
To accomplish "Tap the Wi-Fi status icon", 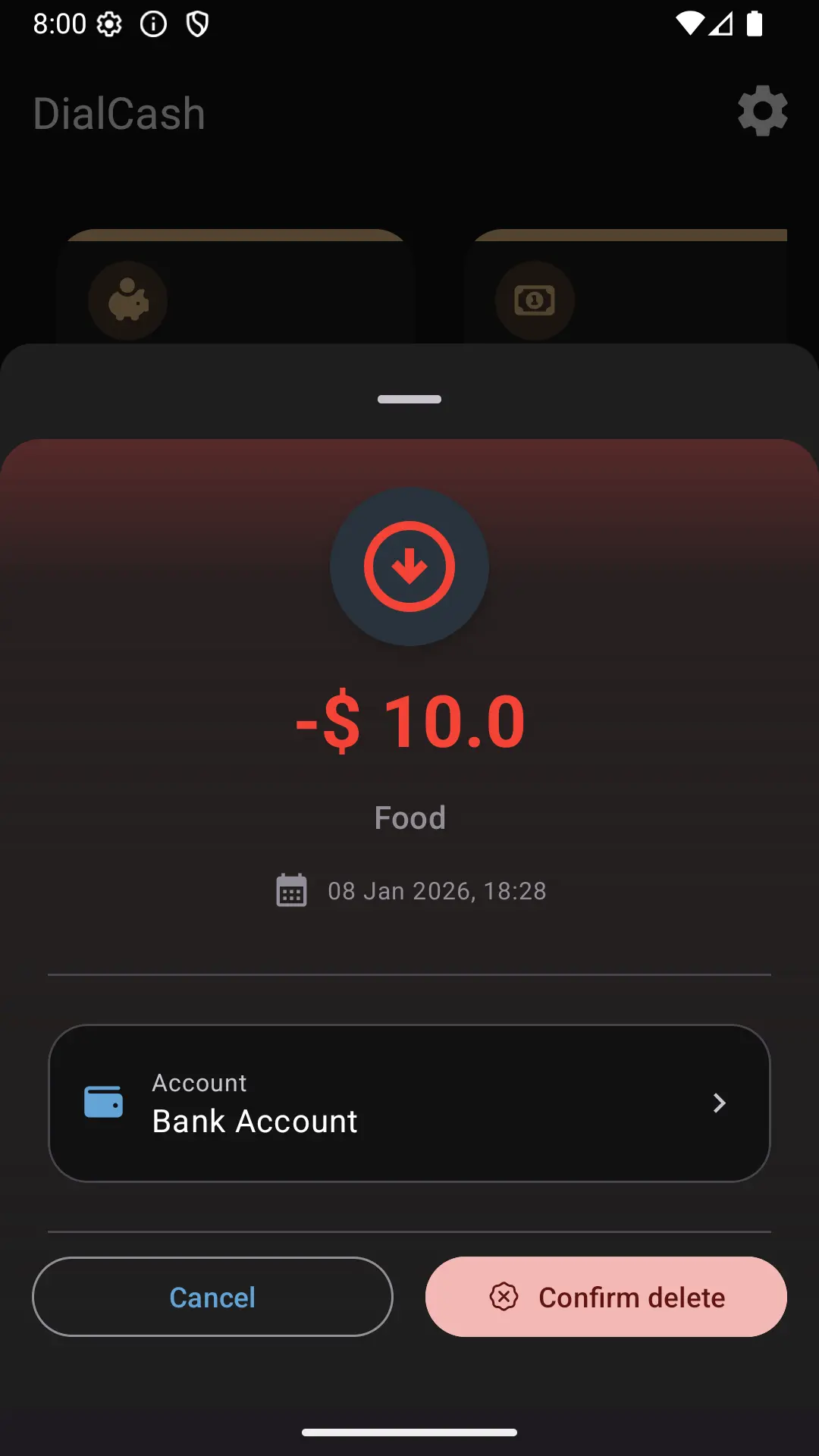I will [x=691, y=24].
